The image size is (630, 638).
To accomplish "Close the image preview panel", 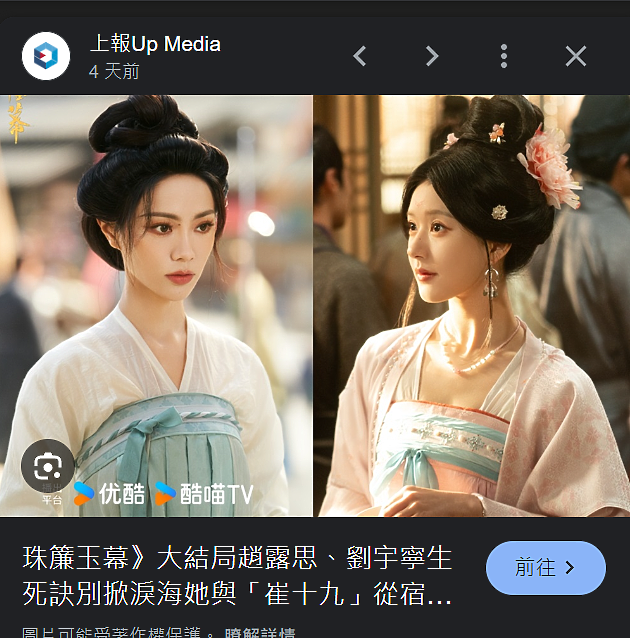I will point(576,57).
